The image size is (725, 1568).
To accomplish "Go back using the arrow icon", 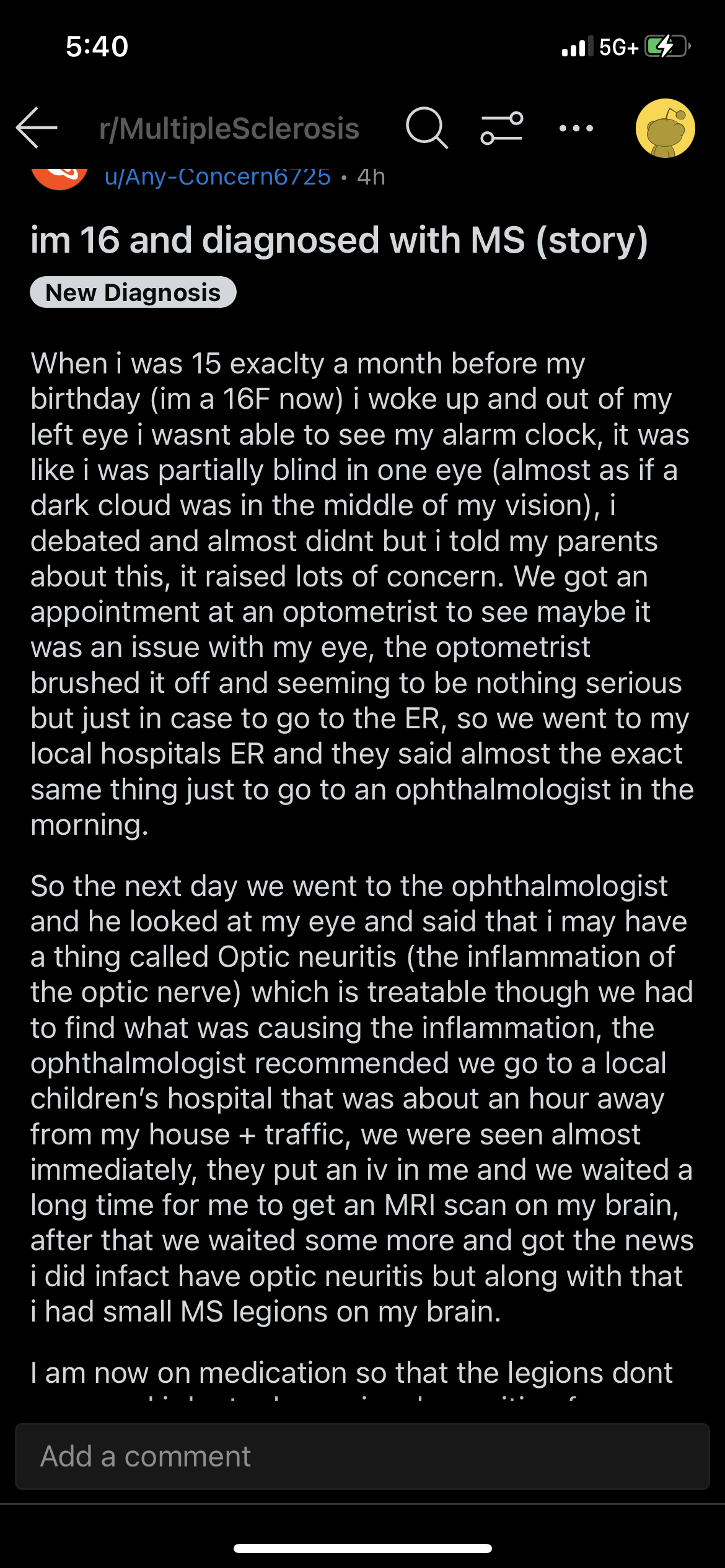I will (x=37, y=128).
